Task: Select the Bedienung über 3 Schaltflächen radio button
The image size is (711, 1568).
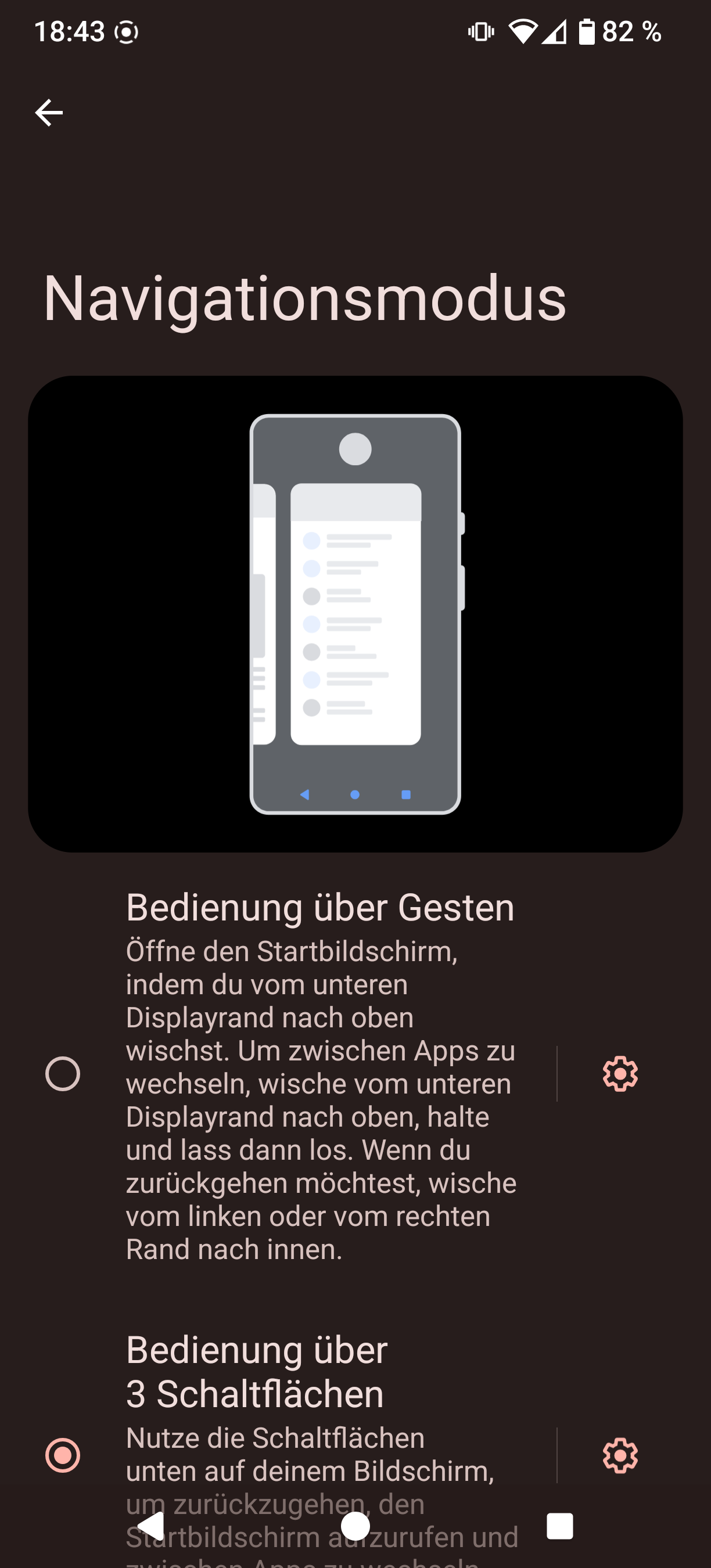Action: pyautogui.click(x=63, y=1455)
